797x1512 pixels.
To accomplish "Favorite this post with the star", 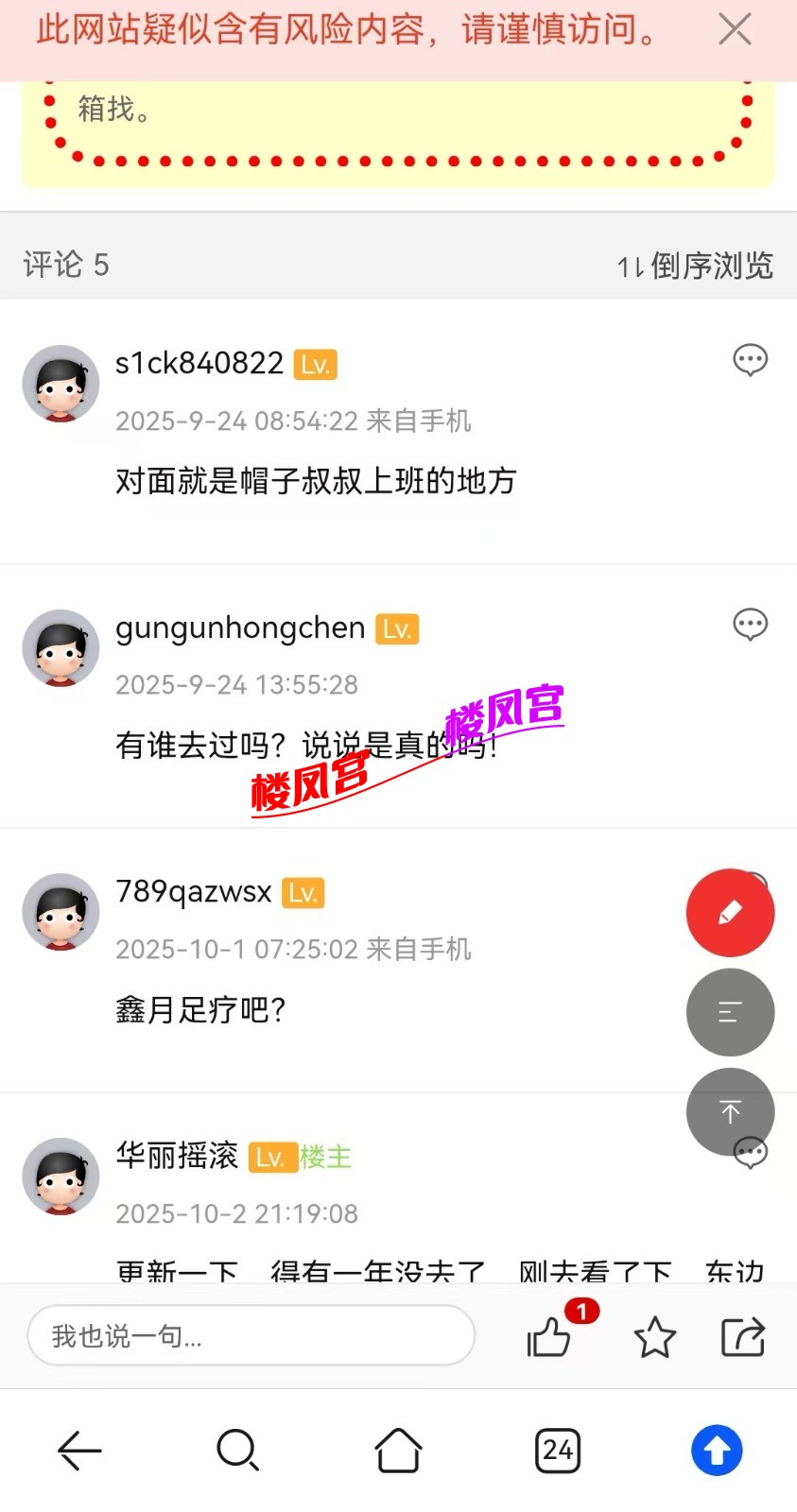I will 654,1336.
